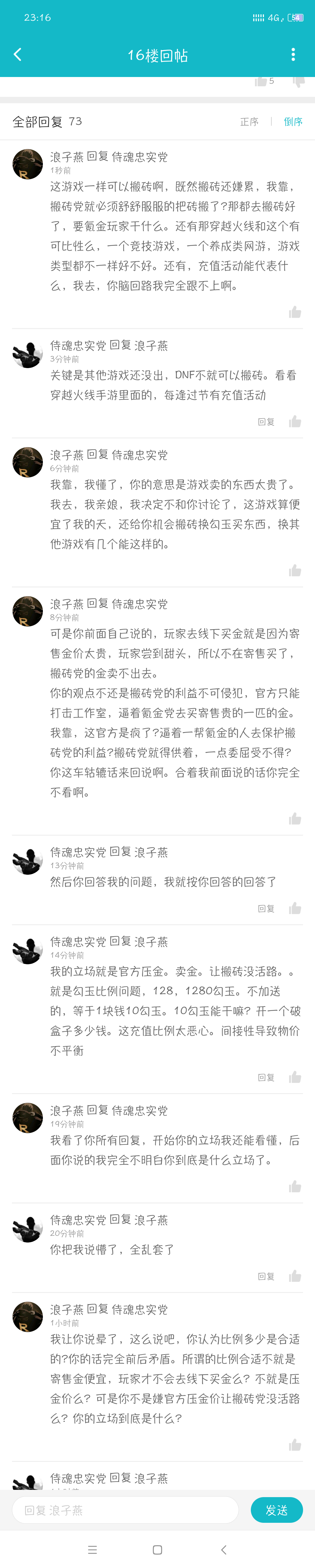Switch reply order to 倒序
Image resolution: width=315 pixels, height=1568 pixels.
coord(293,122)
